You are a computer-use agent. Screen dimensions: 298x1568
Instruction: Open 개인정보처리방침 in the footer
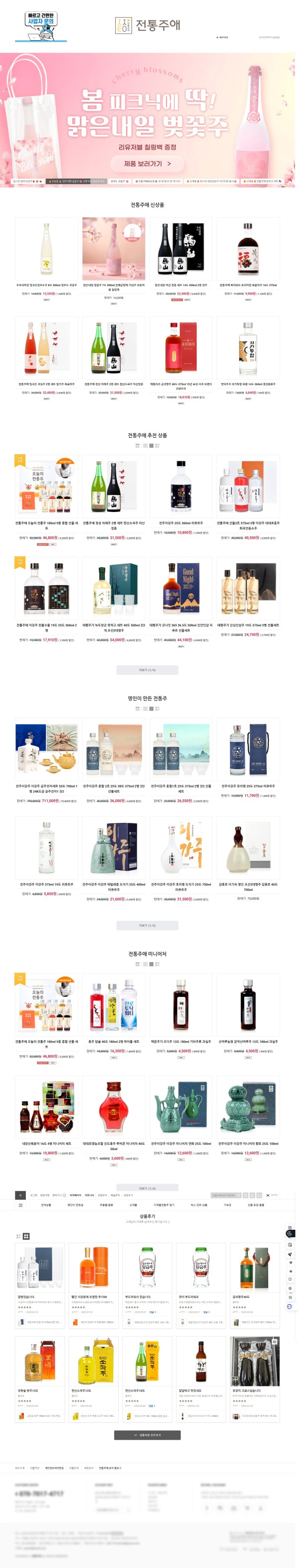click(54, 1468)
